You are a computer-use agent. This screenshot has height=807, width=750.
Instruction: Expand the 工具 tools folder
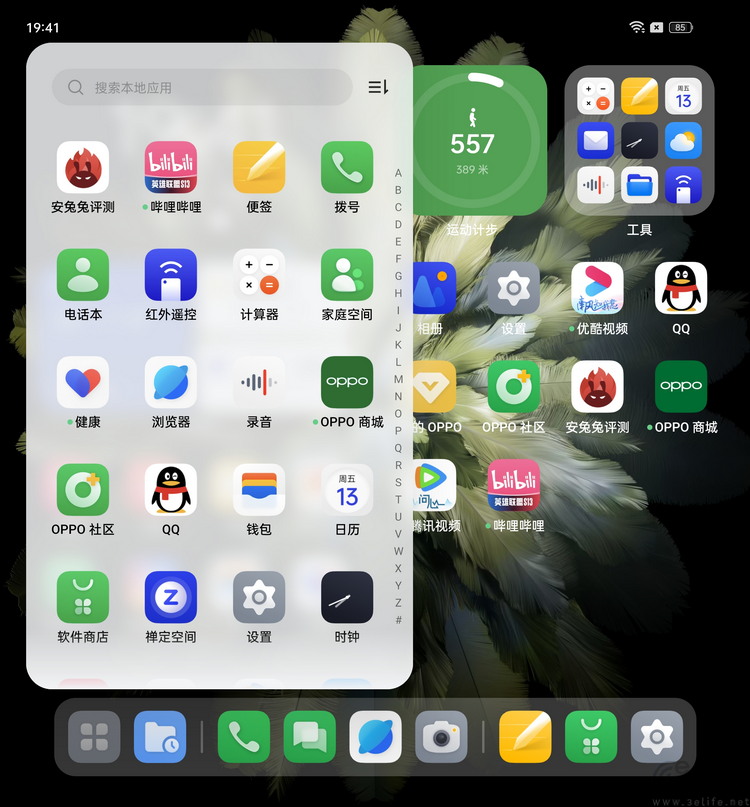(639, 141)
